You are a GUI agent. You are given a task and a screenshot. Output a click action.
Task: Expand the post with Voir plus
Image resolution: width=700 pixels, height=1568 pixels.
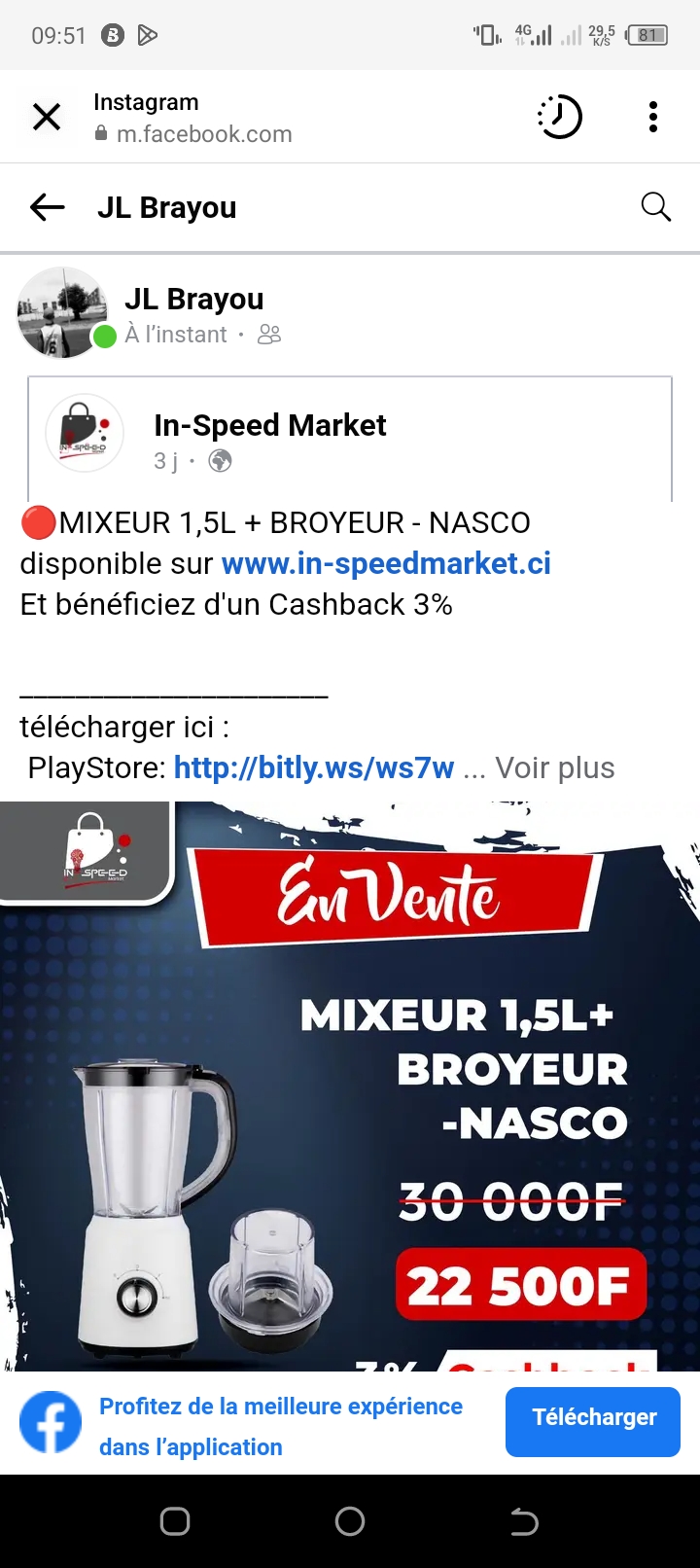[x=554, y=767]
